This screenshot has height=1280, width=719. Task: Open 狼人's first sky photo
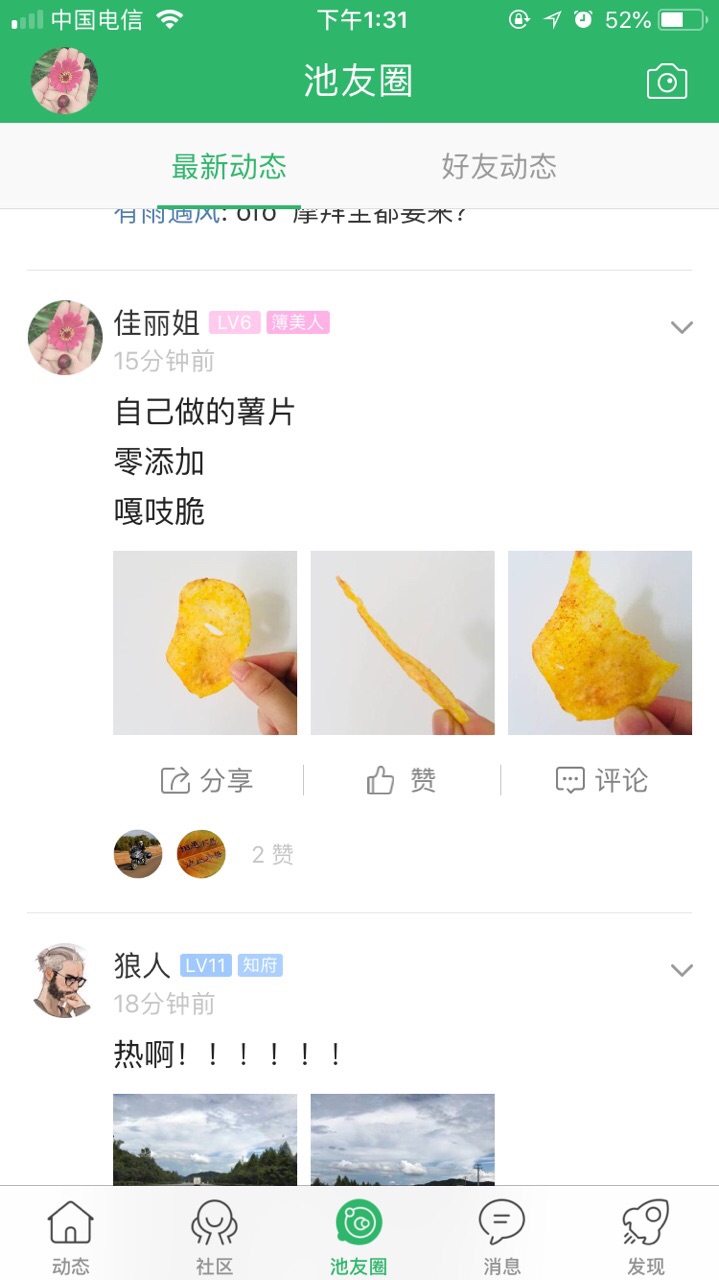click(x=205, y=1139)
